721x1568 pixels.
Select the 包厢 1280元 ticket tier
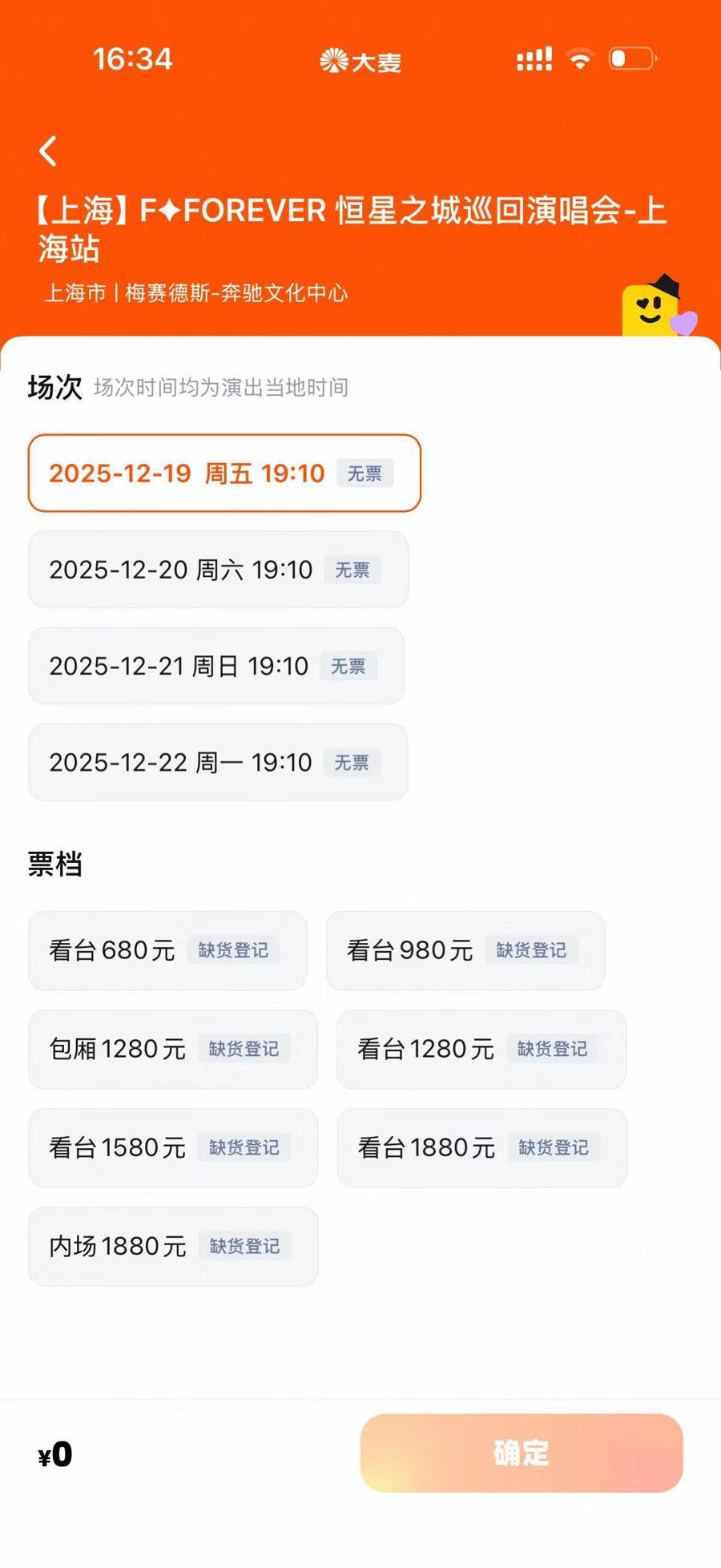click(x=172, y=1049)
